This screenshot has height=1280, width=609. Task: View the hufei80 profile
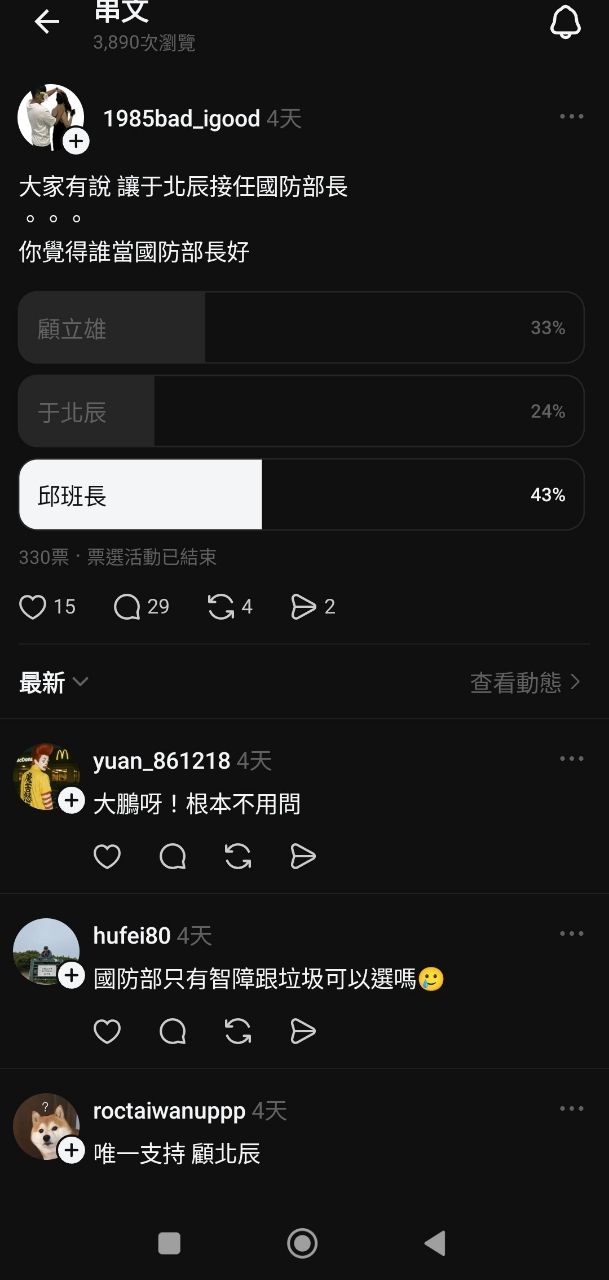pyautogui.click(x=131, y=936)
